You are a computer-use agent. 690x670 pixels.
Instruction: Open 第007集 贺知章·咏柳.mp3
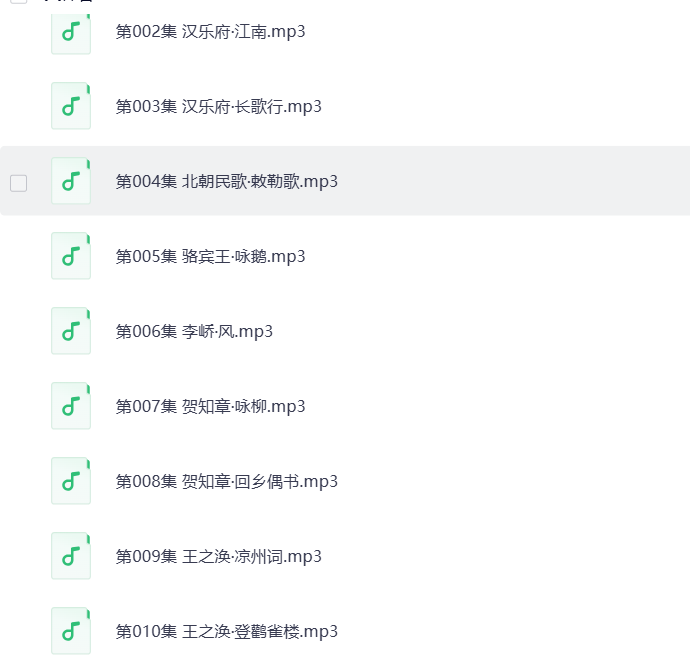pos(210,407)
